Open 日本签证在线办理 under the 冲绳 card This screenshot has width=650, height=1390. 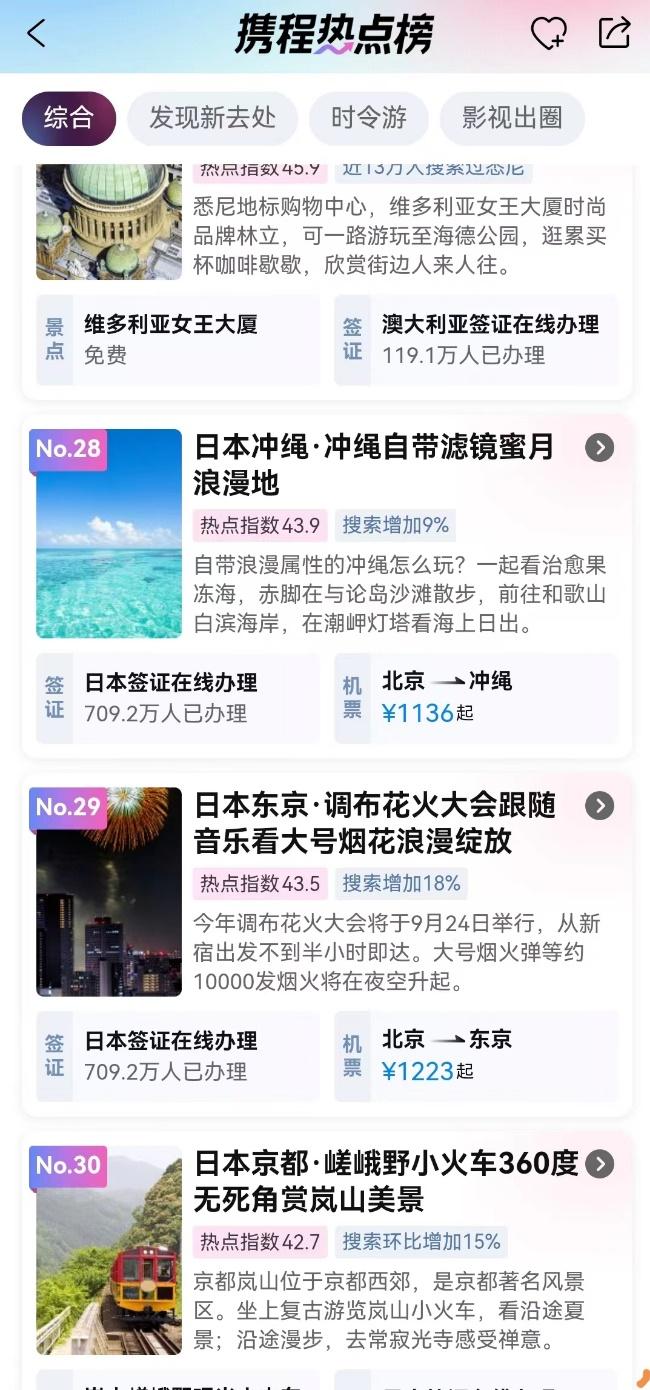[178, 697]
